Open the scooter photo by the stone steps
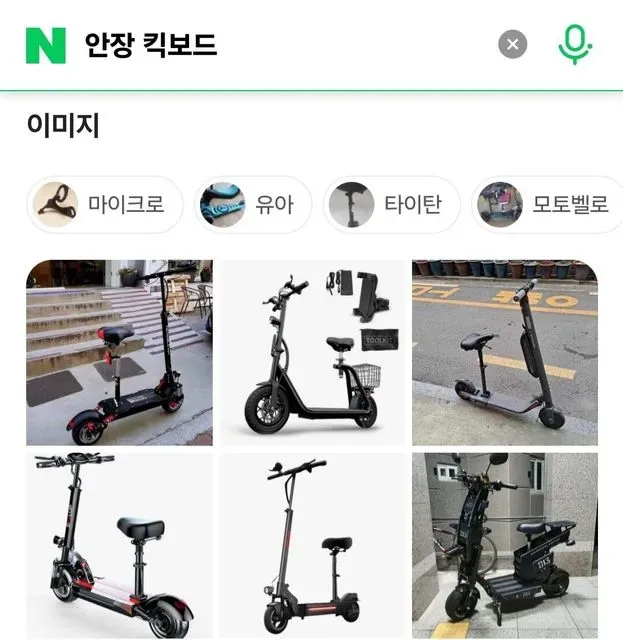 click(x=119, y=352)
